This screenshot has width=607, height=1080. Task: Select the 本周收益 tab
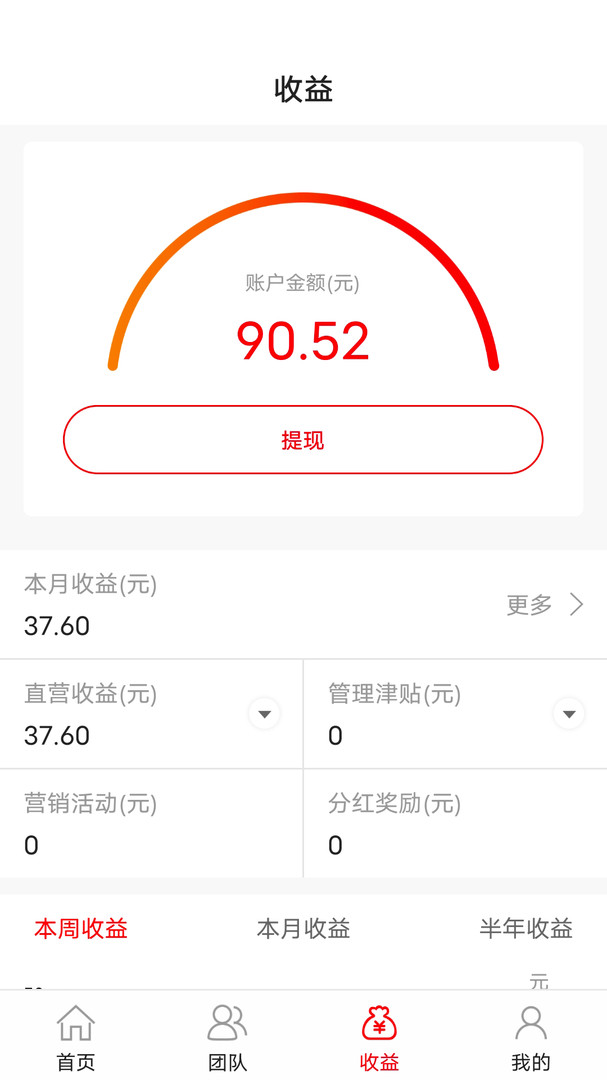coord(81,928)
